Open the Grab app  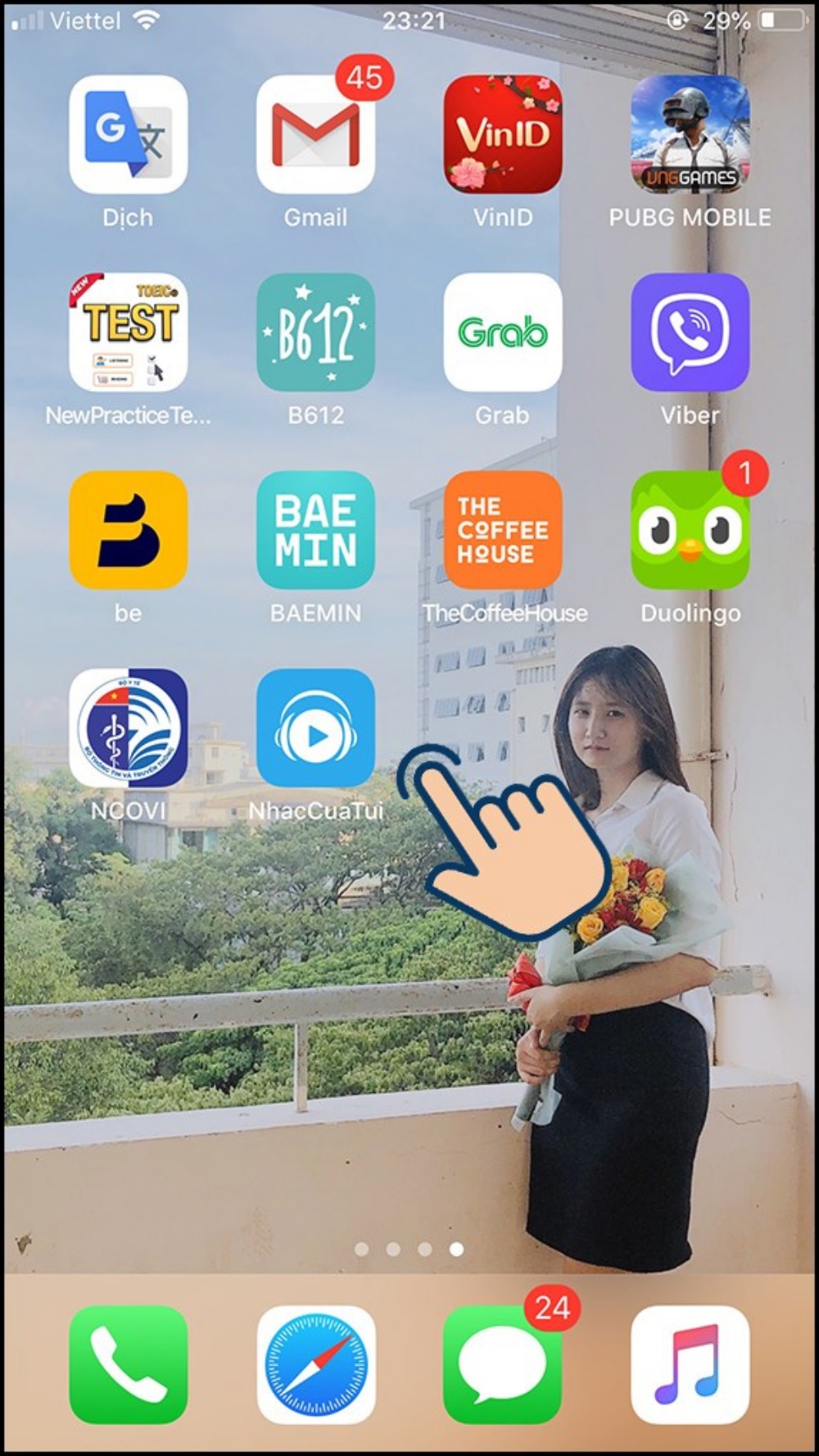[502, 332]
